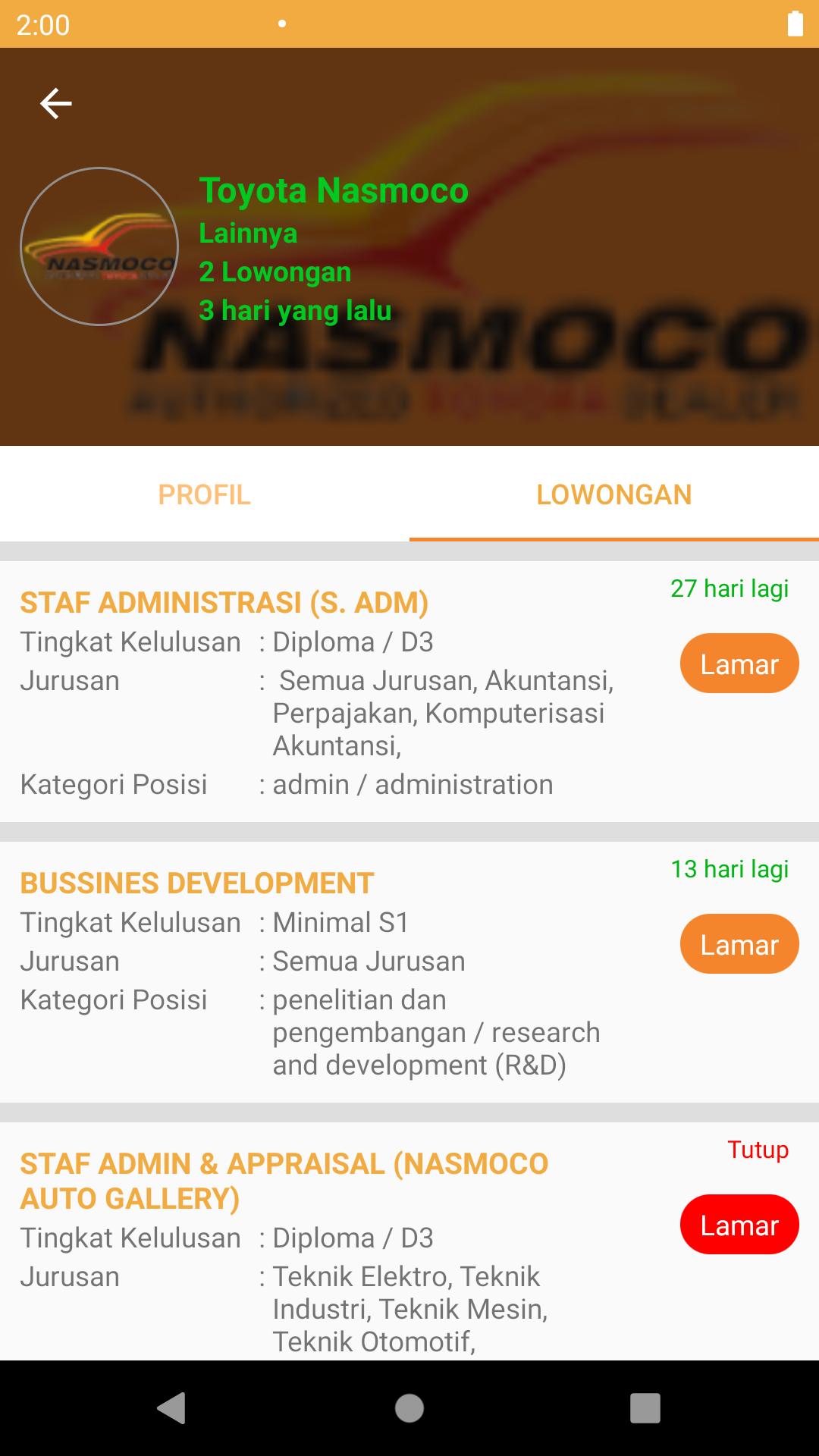Image resolution: width=819 pixels, height=1456 pixels.
Task: Open the STAF ADMINISTRASI (S. ADM) job card
Action: (x=225, y=604)
